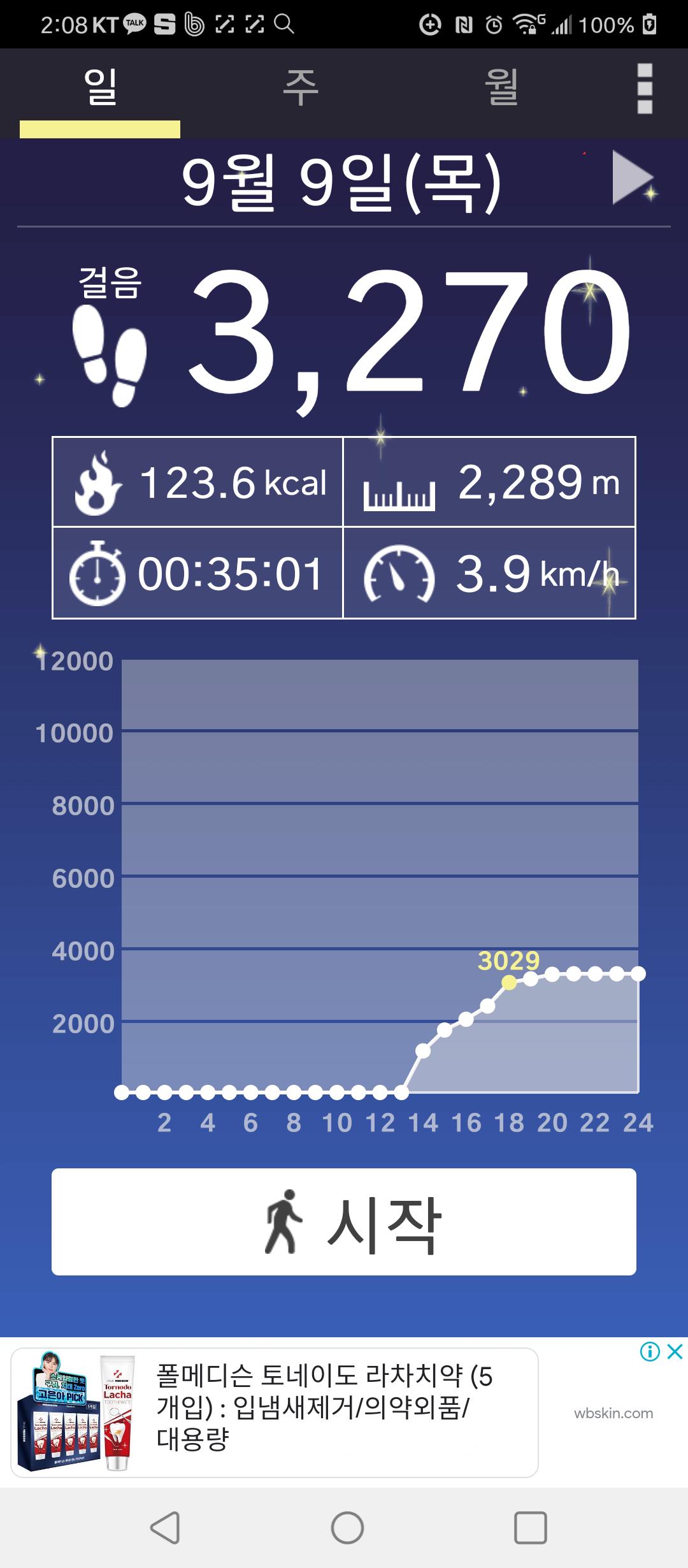The width and height of the screenshot is (688, 1568).
Task: Switch to the 주 (week) tab
Action: 300,89
